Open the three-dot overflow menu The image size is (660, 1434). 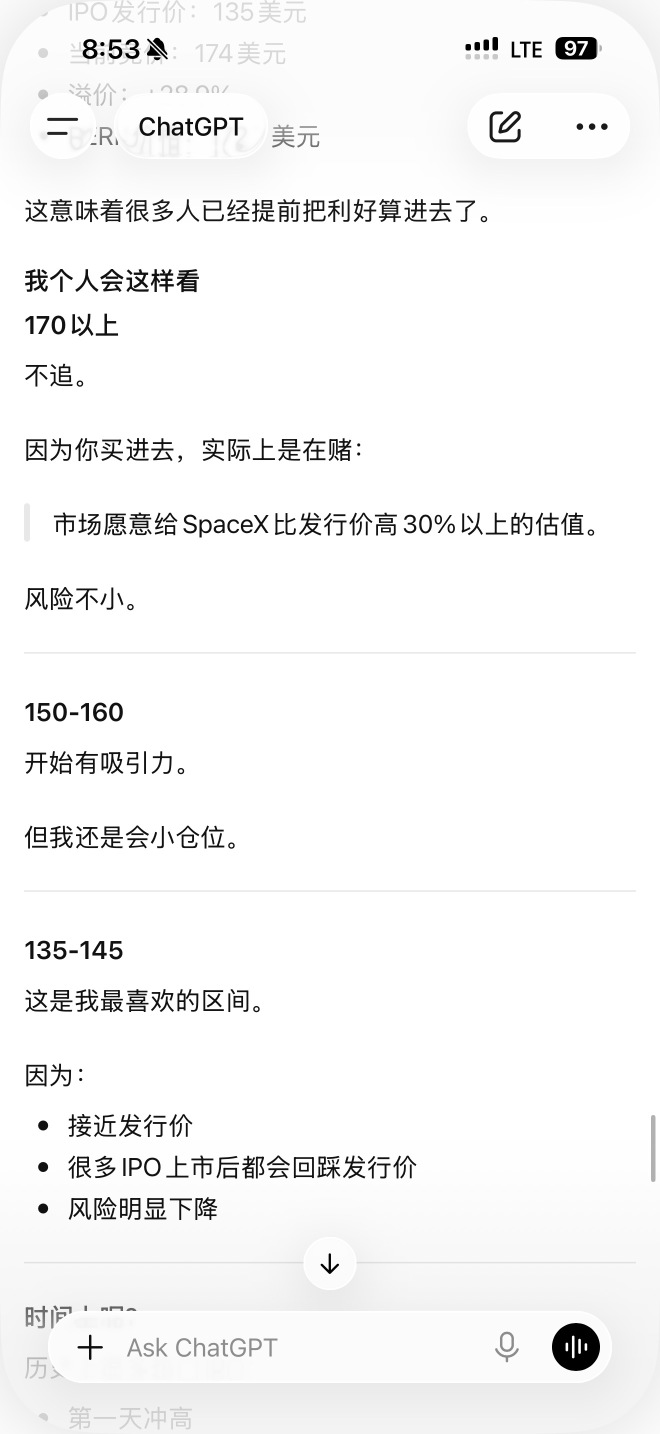[x=592, y=127]
